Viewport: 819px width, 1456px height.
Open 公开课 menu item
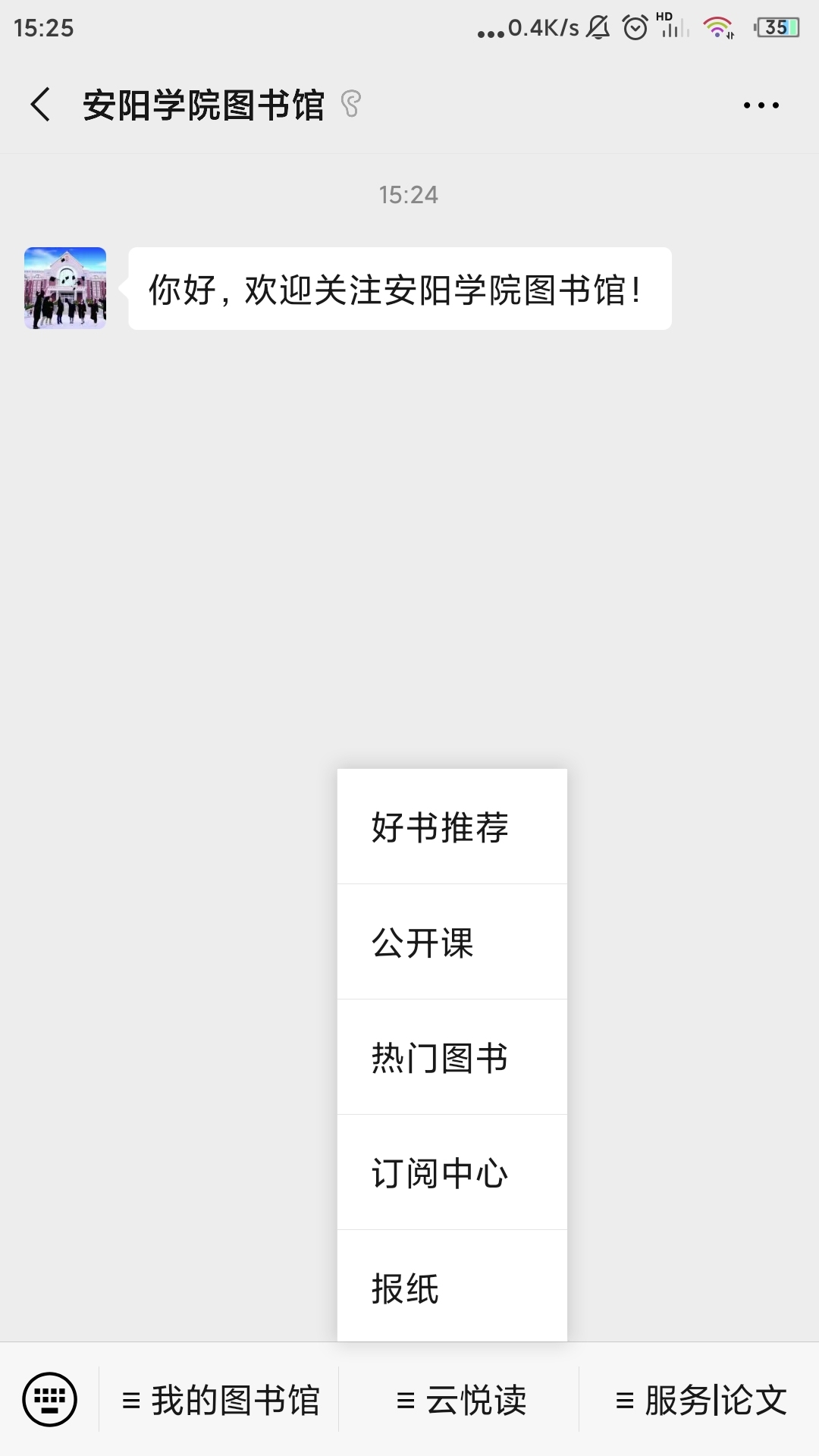(x=452, y=942)
